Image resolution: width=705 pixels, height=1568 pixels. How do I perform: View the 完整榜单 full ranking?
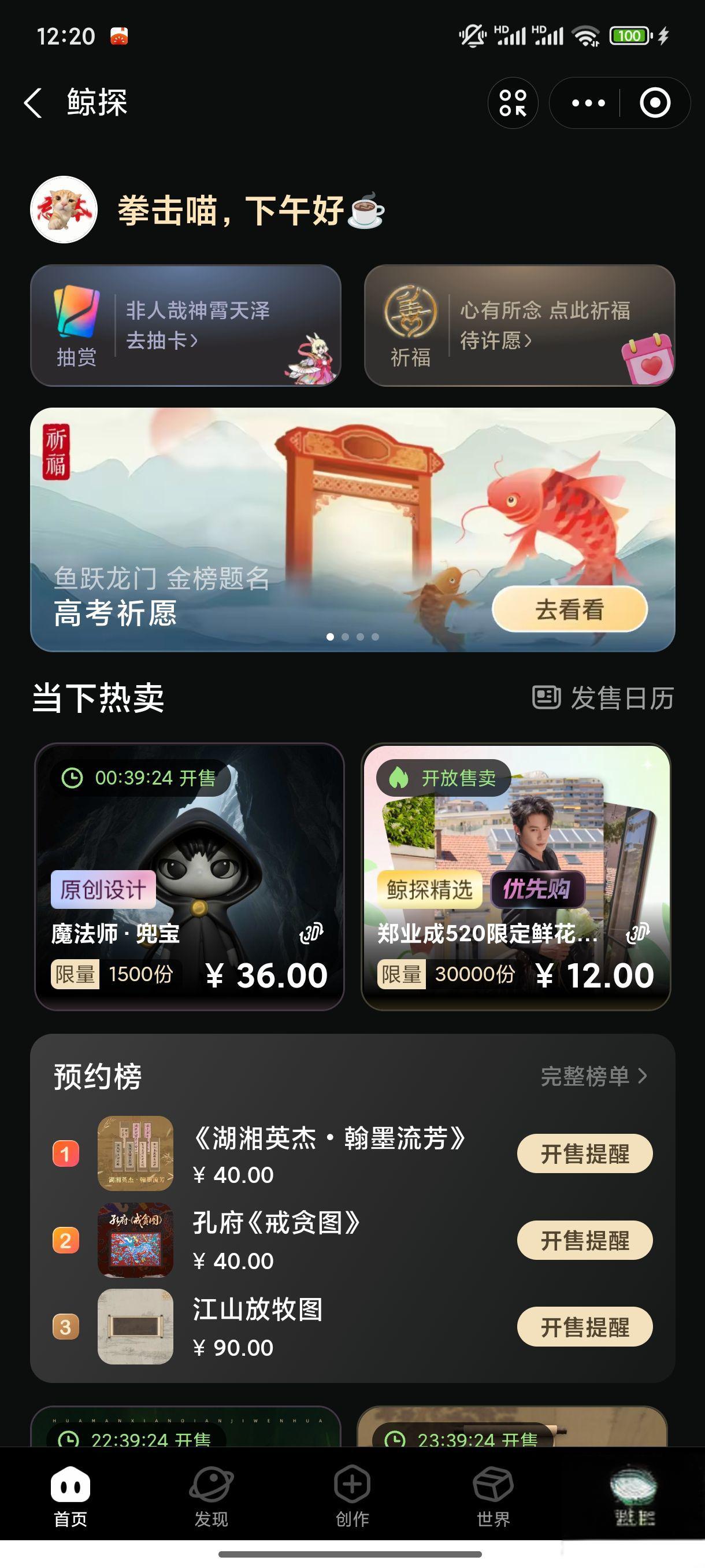click(593, 1076)
